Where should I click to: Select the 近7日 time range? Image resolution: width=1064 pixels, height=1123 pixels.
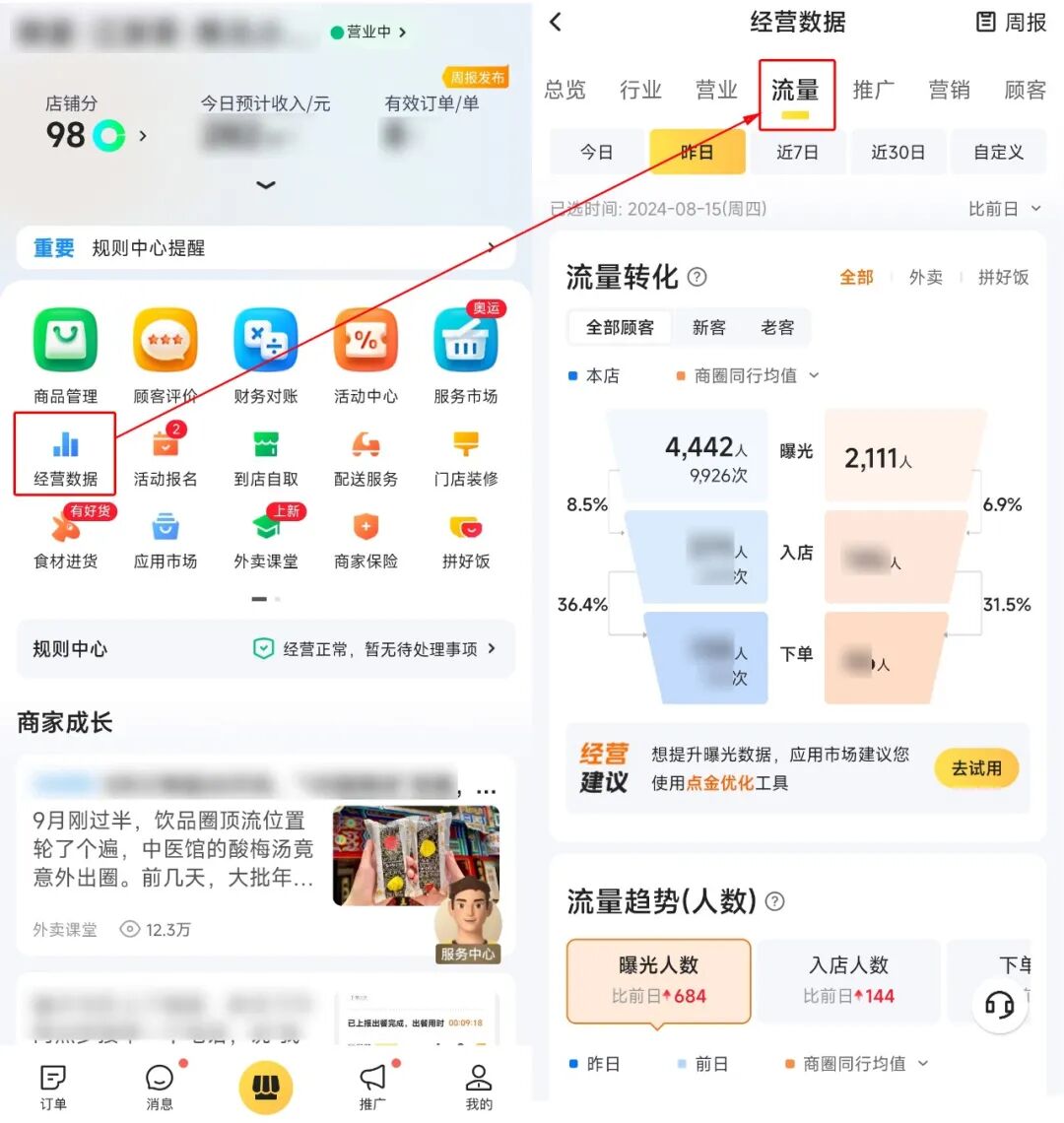[x=797, y=152]
